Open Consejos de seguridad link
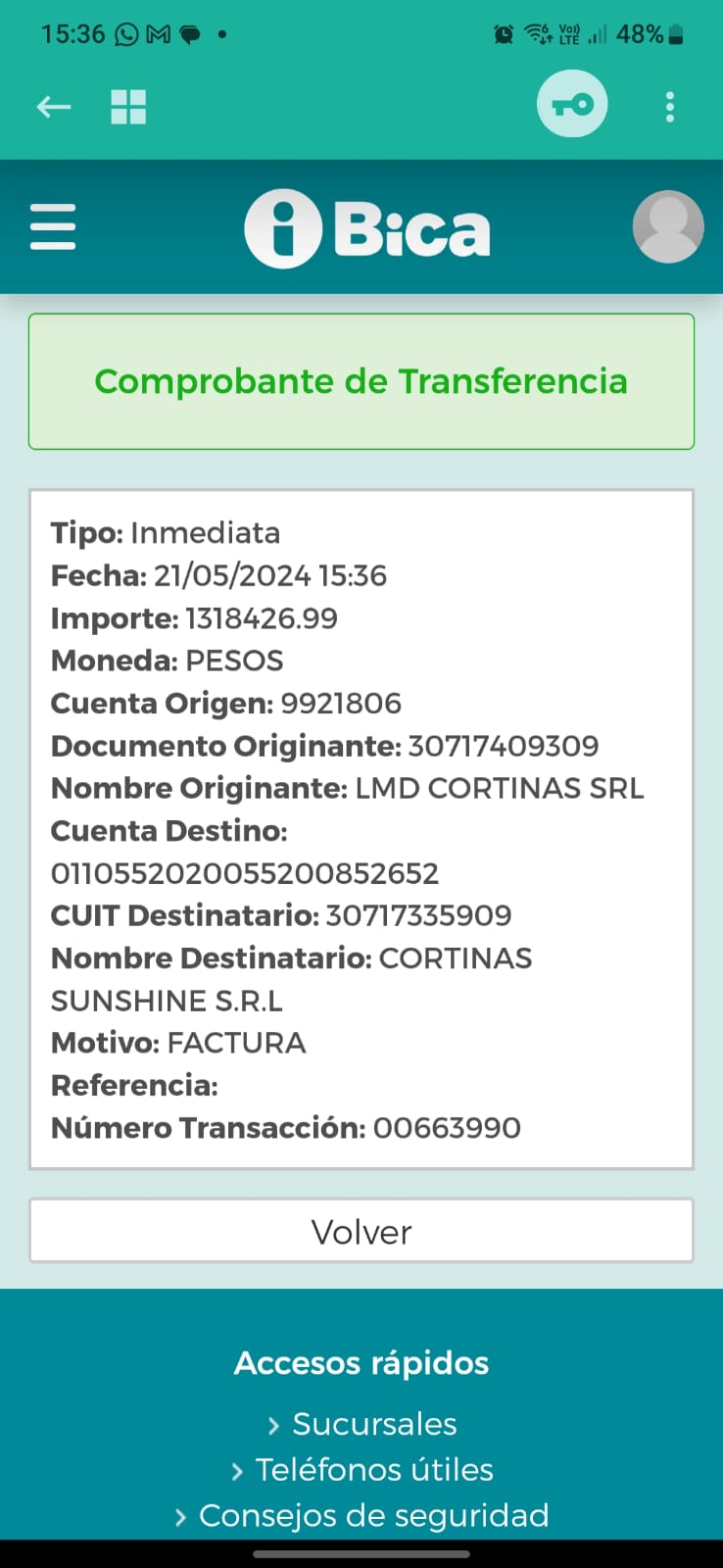The image size is (723, 1568). click(373, 1515)
